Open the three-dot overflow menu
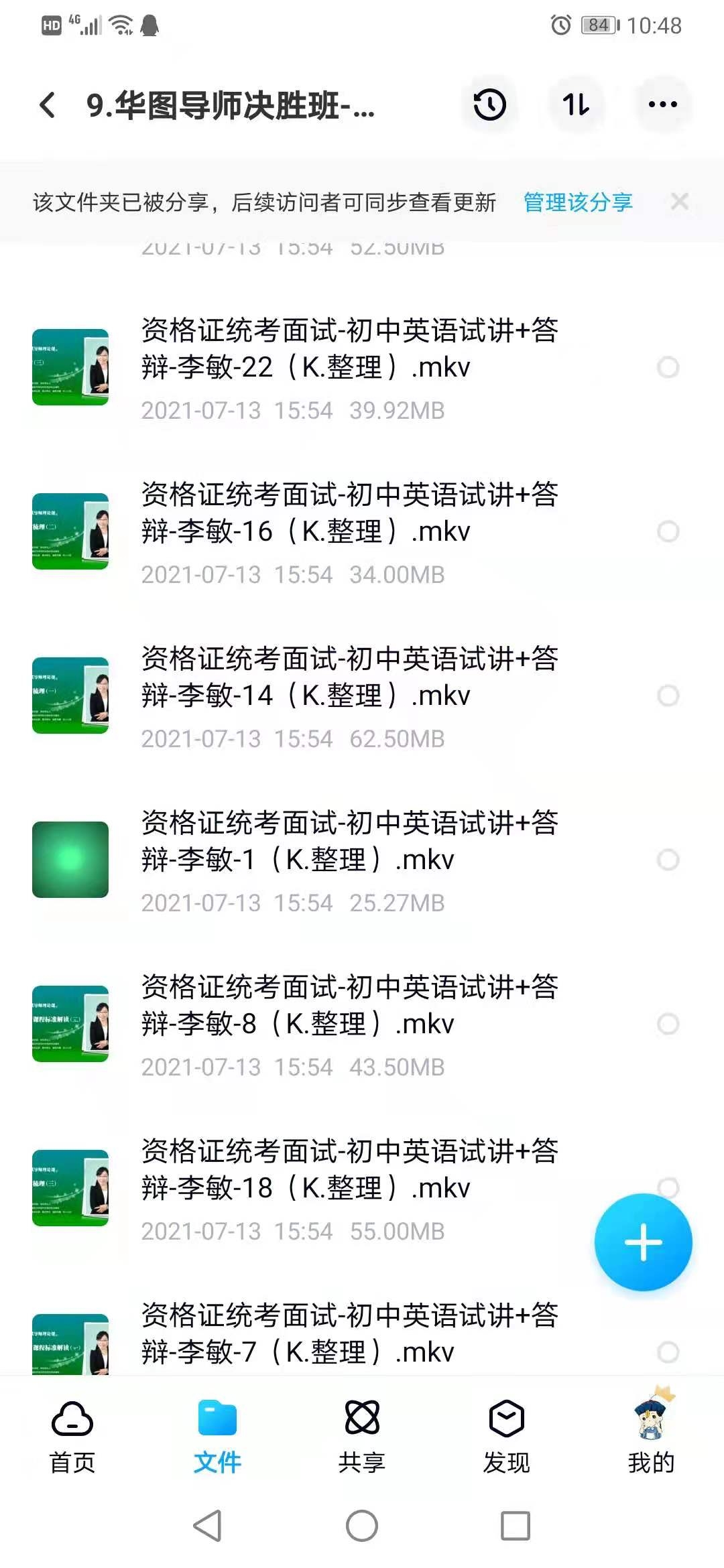 pos(662,105)
